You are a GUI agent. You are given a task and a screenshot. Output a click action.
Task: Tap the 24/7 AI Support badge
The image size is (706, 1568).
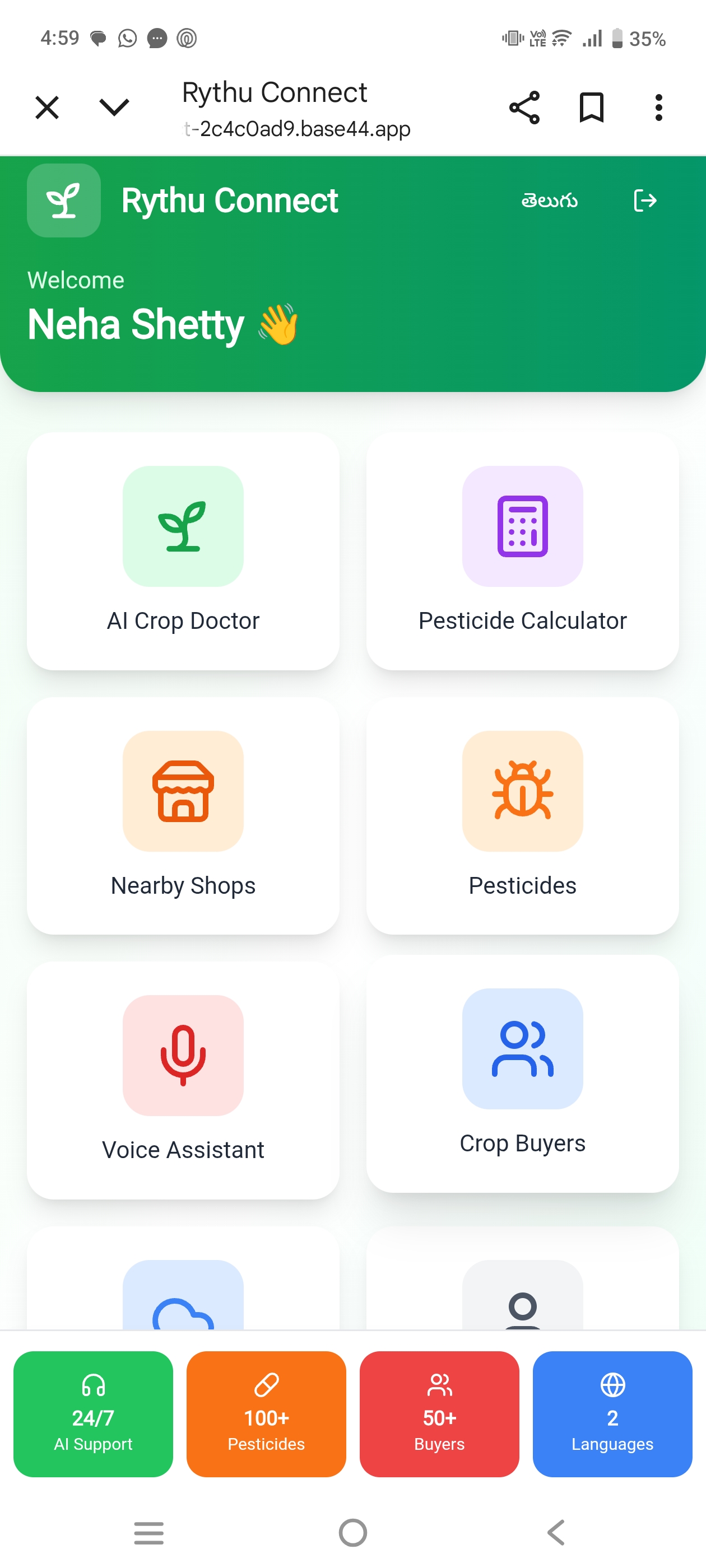tap(92, 1413)
